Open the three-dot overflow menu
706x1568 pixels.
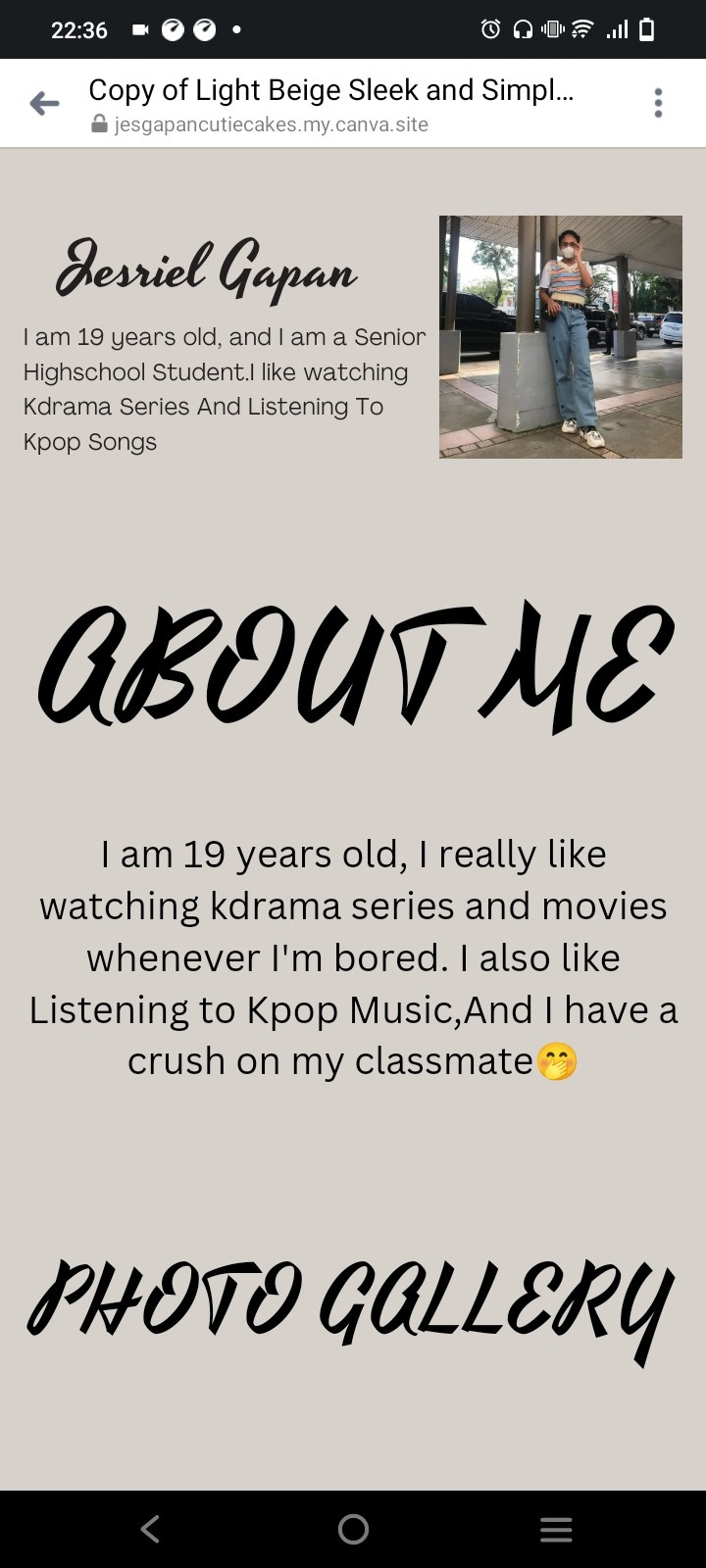(x=658, y=103)
